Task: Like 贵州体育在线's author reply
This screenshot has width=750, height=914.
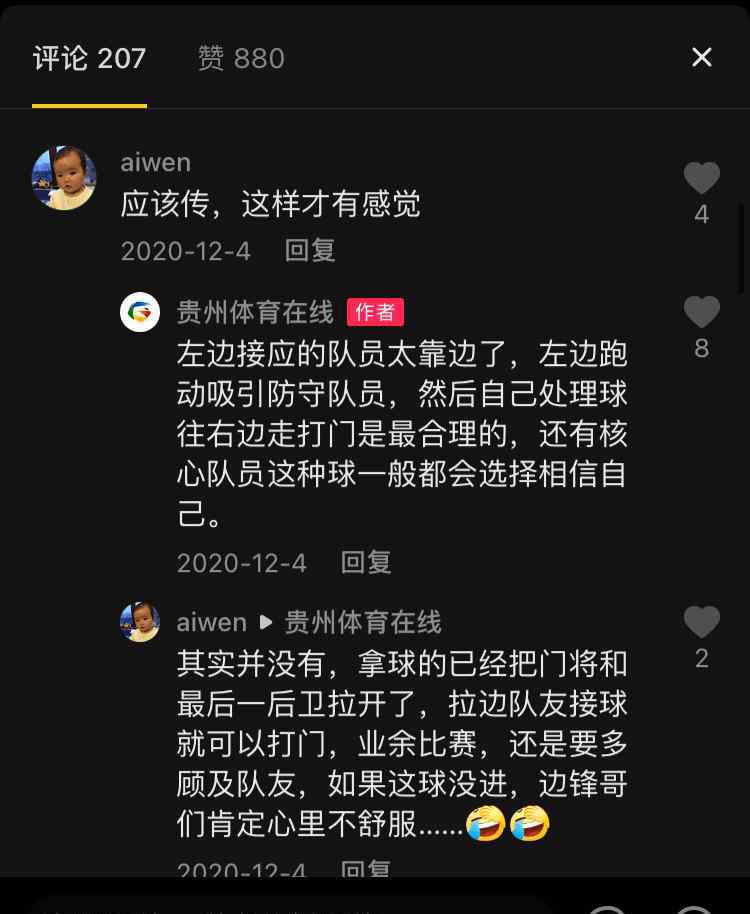Action: pyautogui.click(x=701, y=313)
